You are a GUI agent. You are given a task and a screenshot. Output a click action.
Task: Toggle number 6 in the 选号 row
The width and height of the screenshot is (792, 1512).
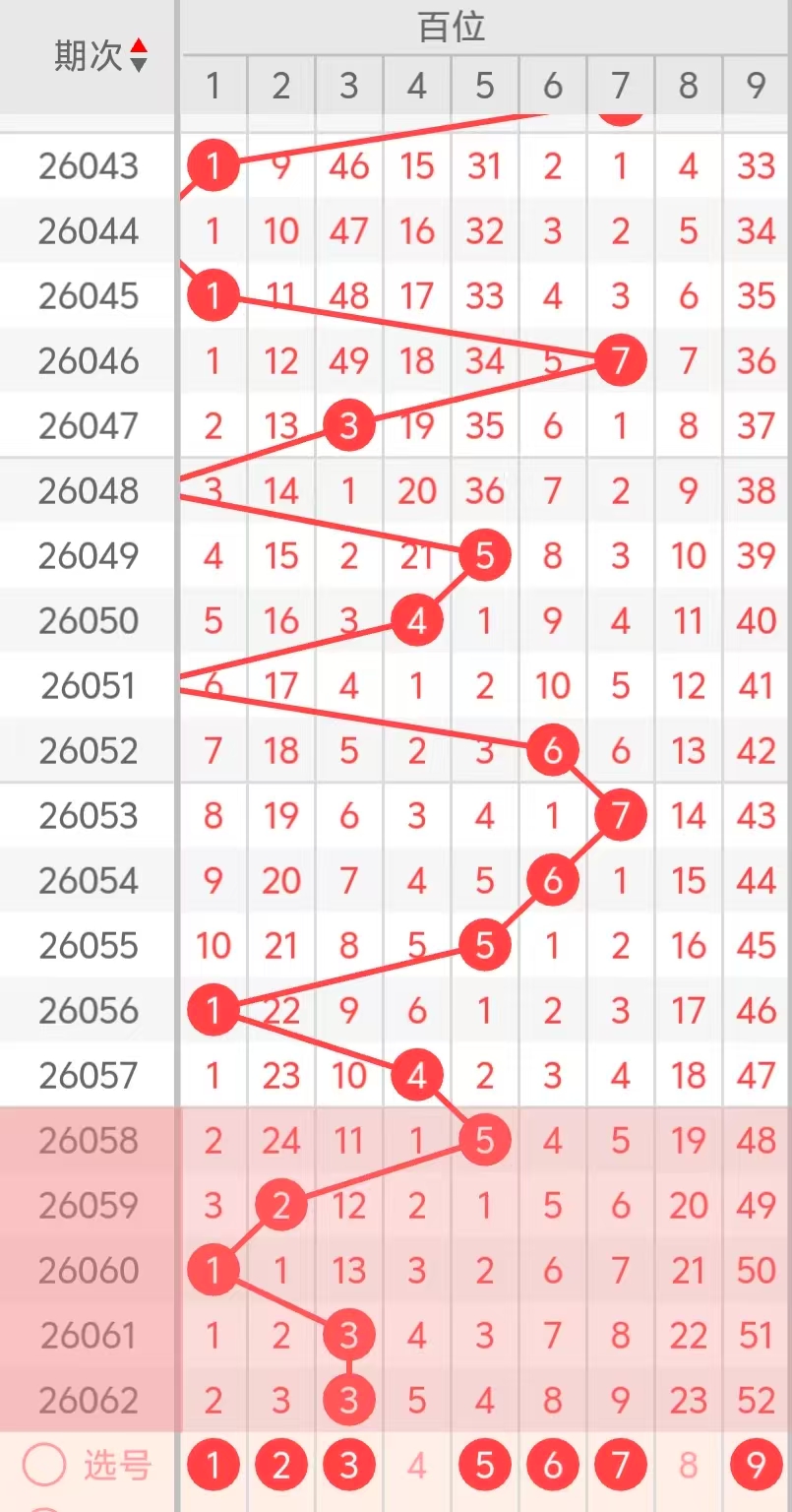[552, 1466]
